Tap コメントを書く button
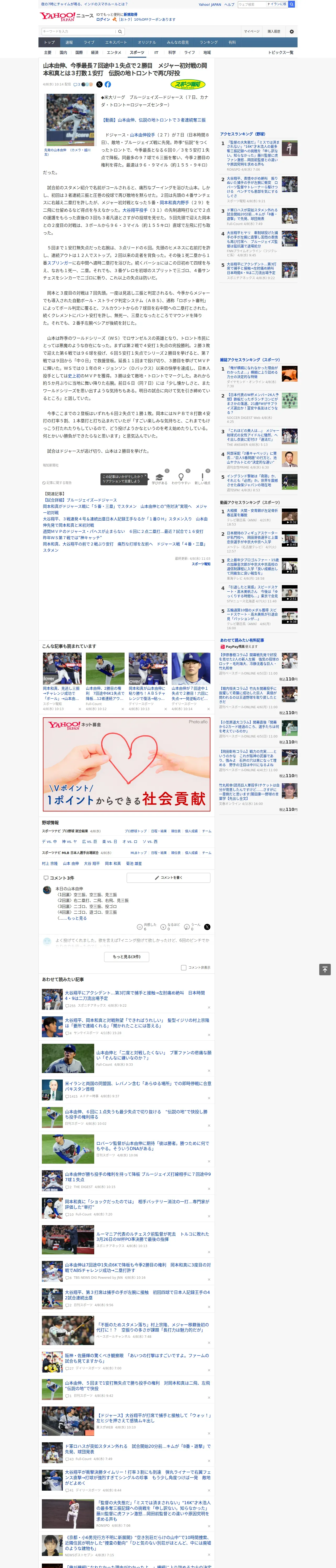This screenshot has height=1568, width=336. [168, 878]
